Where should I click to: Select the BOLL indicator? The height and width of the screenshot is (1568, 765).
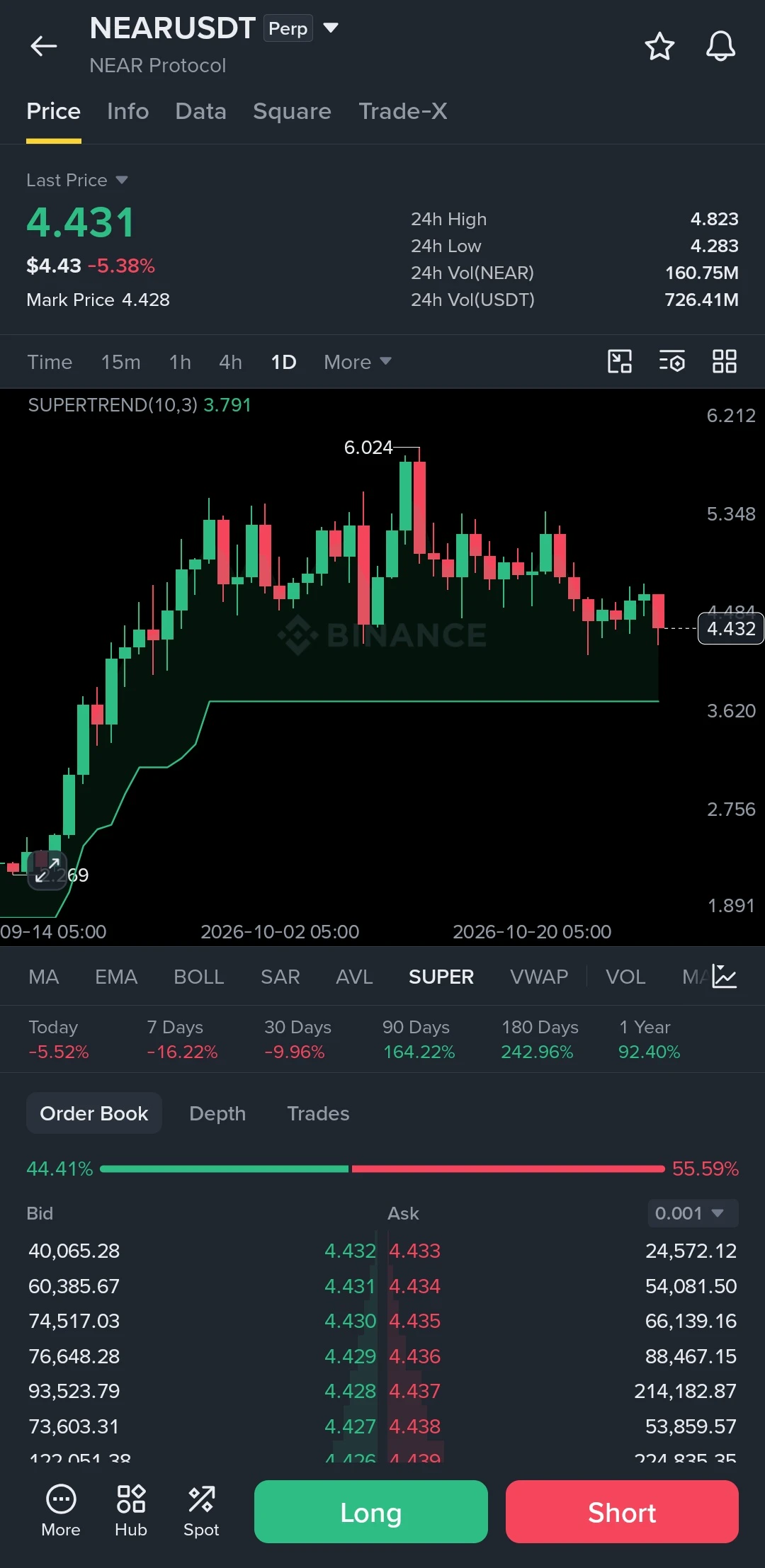[198, 977]
